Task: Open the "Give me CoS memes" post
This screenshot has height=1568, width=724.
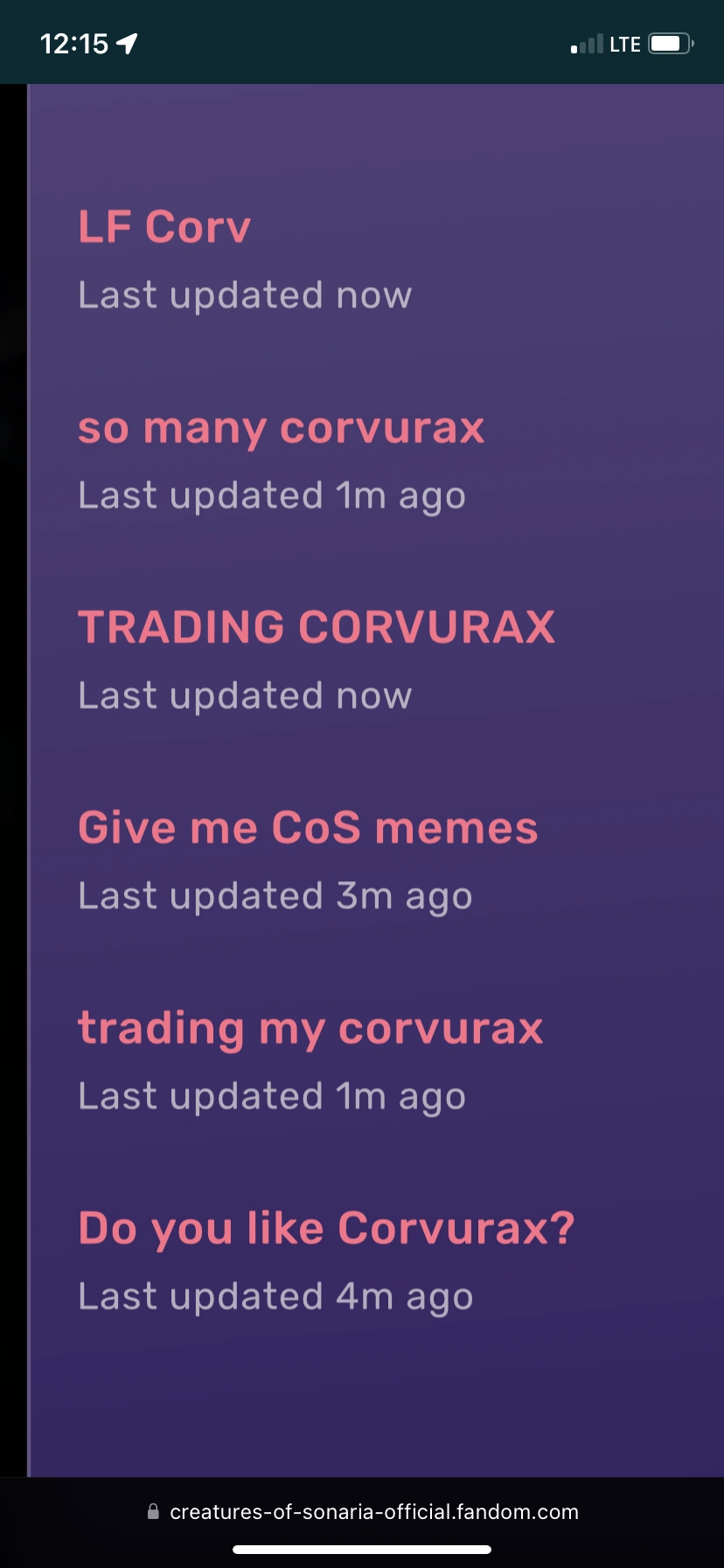Action: coord(308,827)
